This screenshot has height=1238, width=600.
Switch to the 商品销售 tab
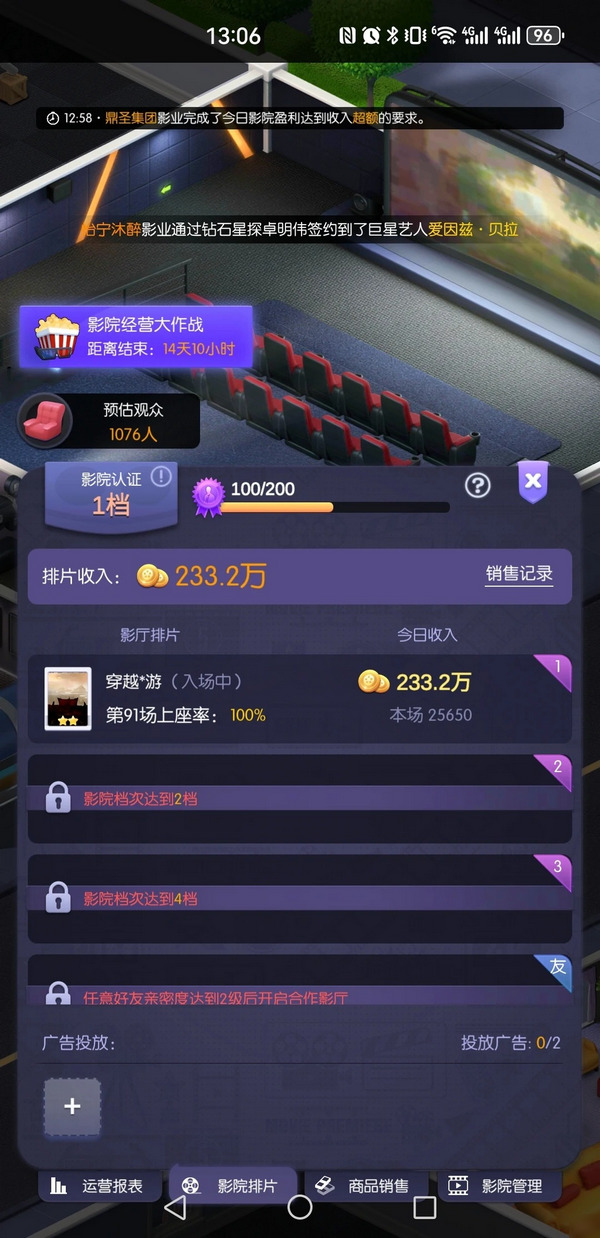tap(364, 1186)
